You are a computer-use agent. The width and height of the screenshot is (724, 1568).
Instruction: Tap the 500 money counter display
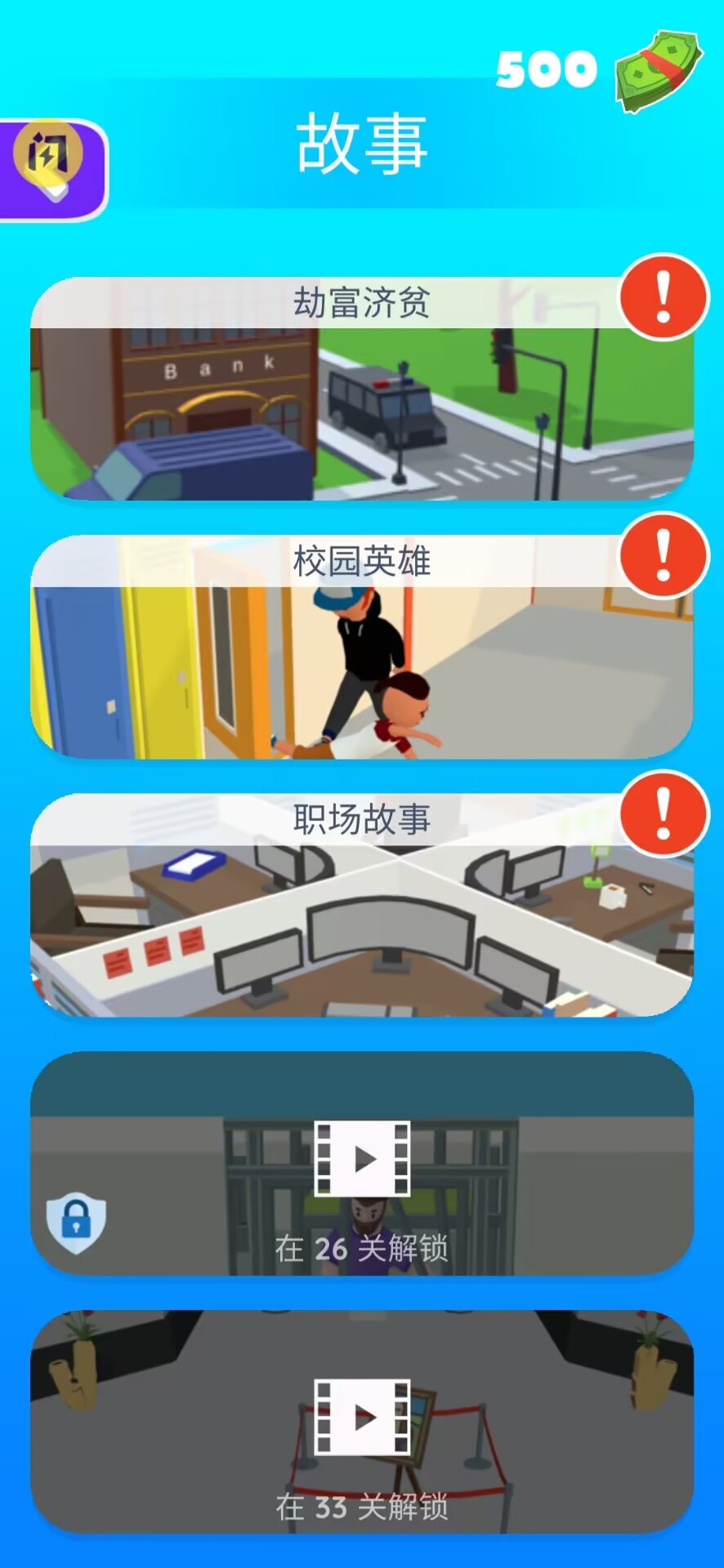546,69
